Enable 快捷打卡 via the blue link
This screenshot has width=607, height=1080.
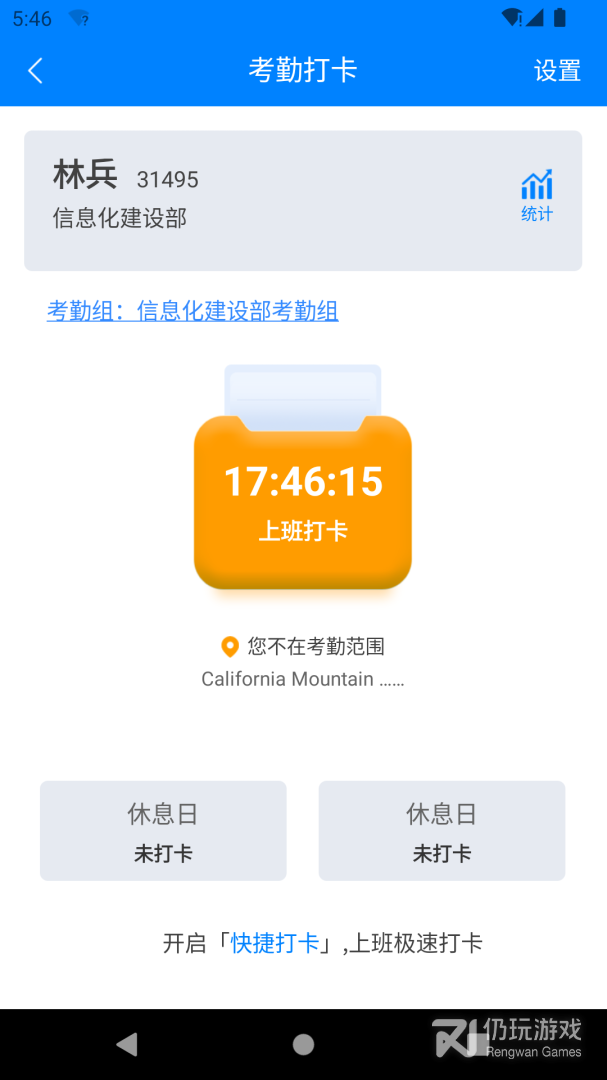tap(275, 943)
